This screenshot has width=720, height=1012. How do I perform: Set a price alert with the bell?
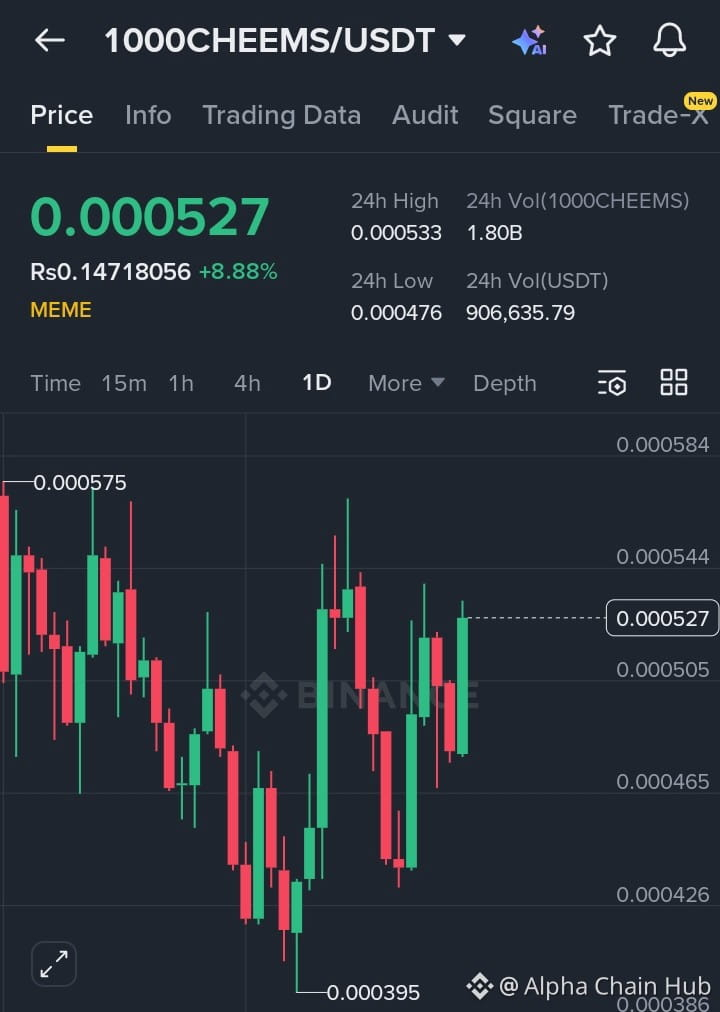669,41
